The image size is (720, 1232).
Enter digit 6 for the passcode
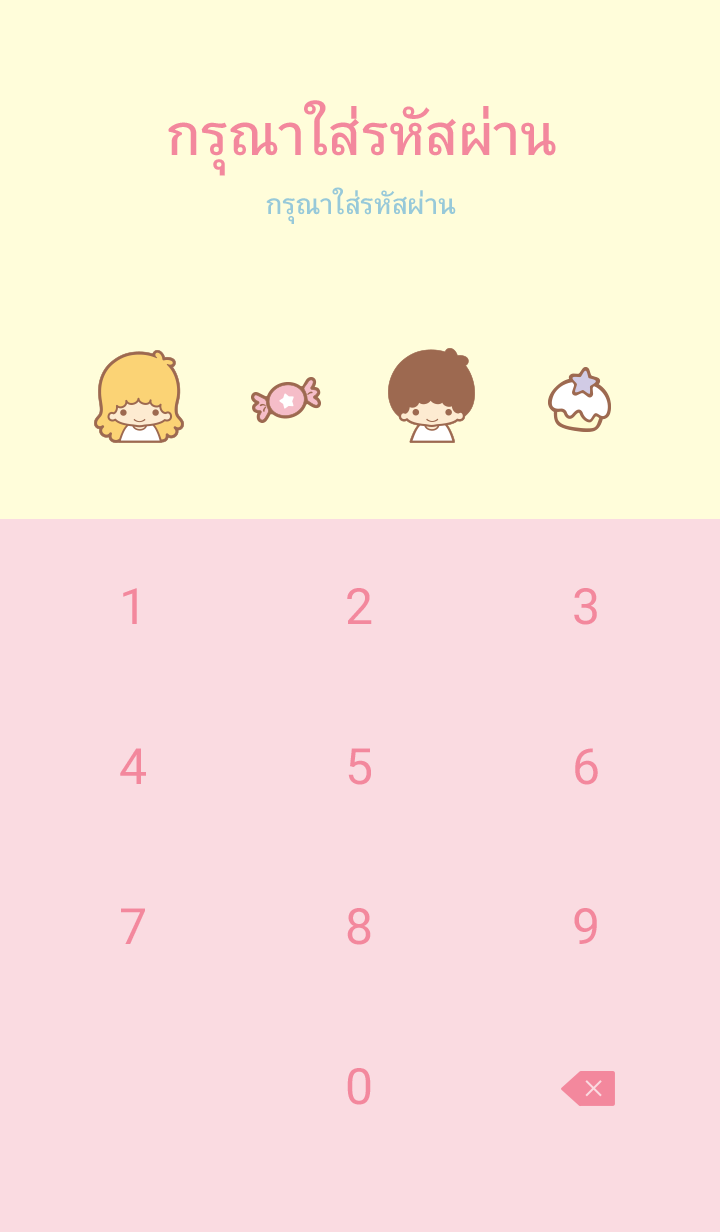(x=585, y=767)
